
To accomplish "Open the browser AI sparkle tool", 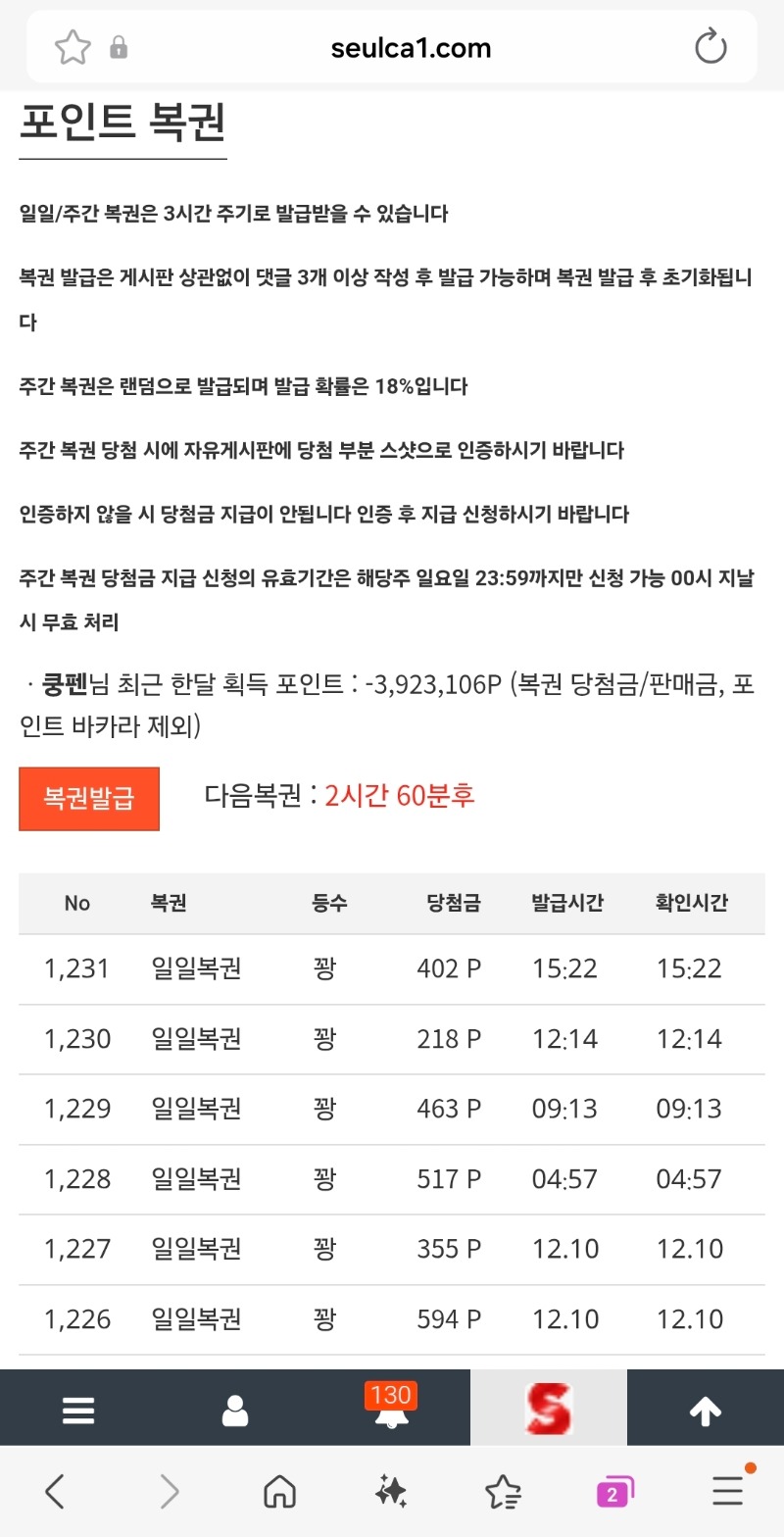I will [x=391, y=1492].
